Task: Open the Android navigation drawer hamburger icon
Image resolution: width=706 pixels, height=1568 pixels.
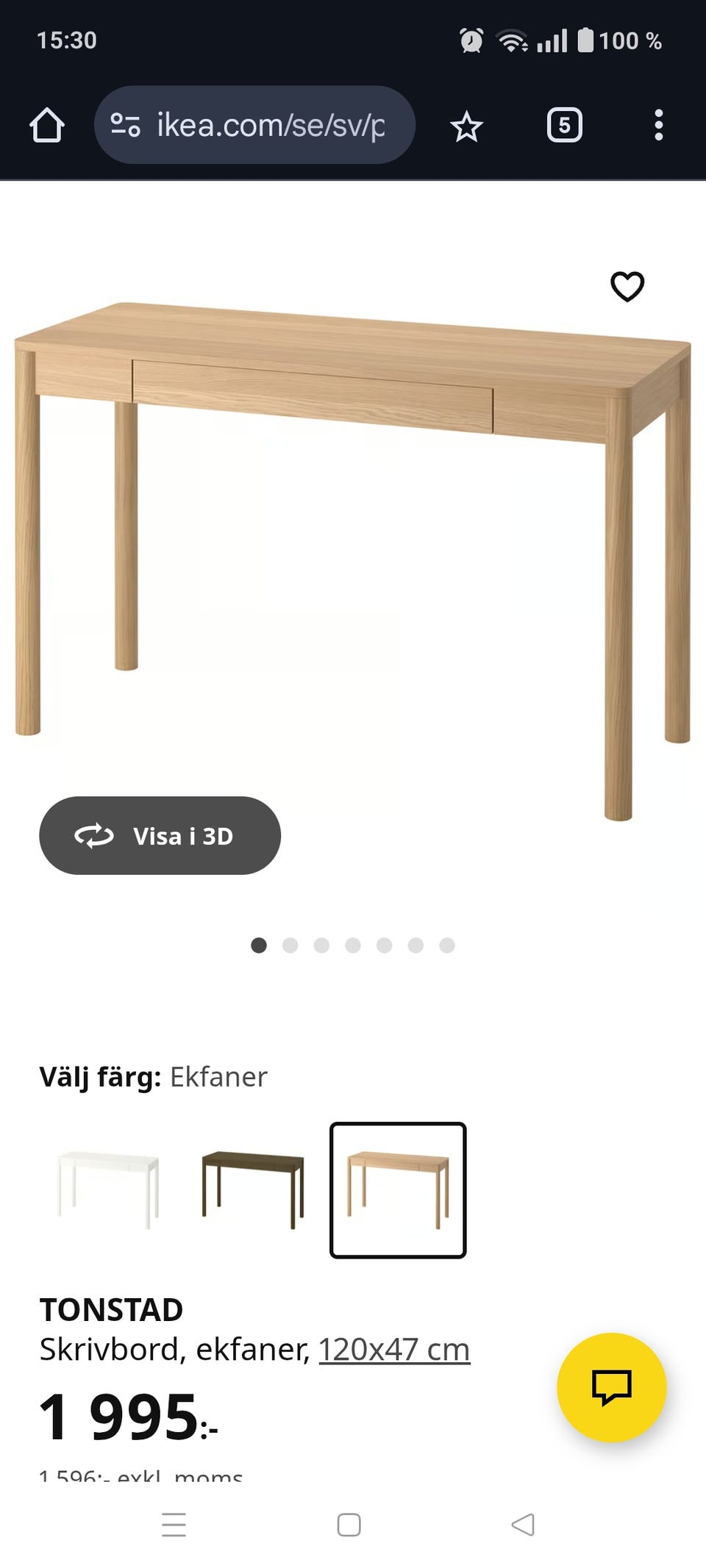Action: coord(174,1526)
